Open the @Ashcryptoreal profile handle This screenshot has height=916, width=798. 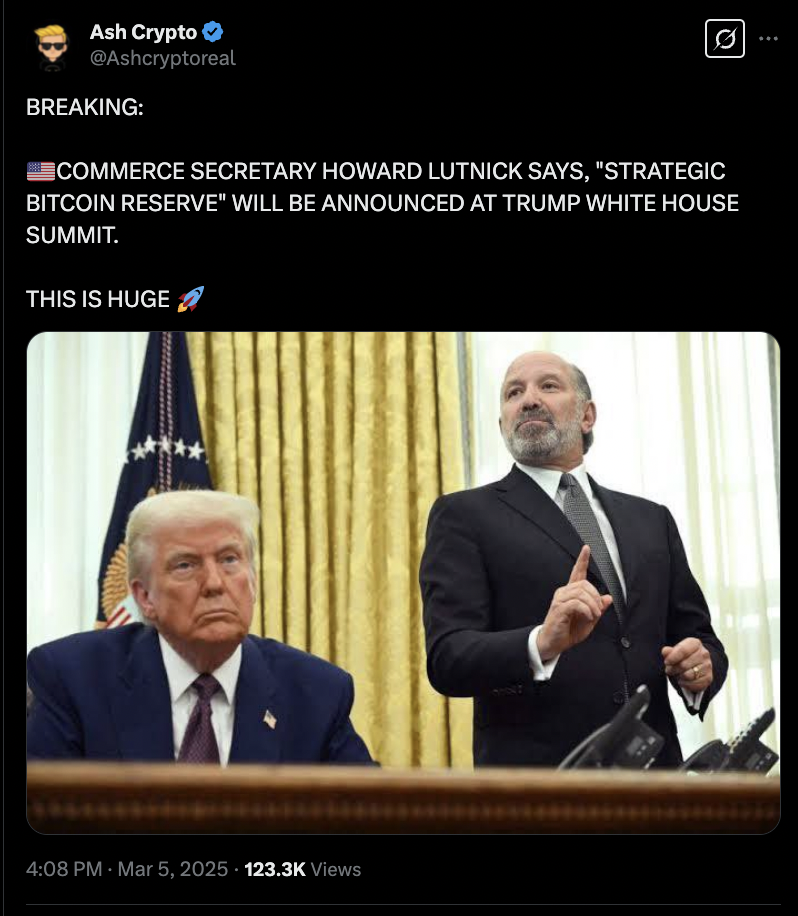coord(162,58)
